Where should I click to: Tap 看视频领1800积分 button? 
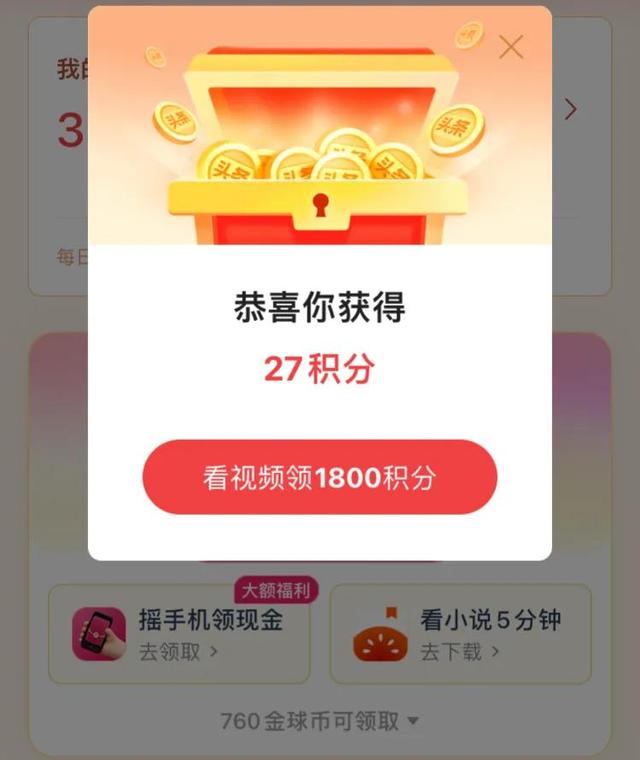pos(319,477)
